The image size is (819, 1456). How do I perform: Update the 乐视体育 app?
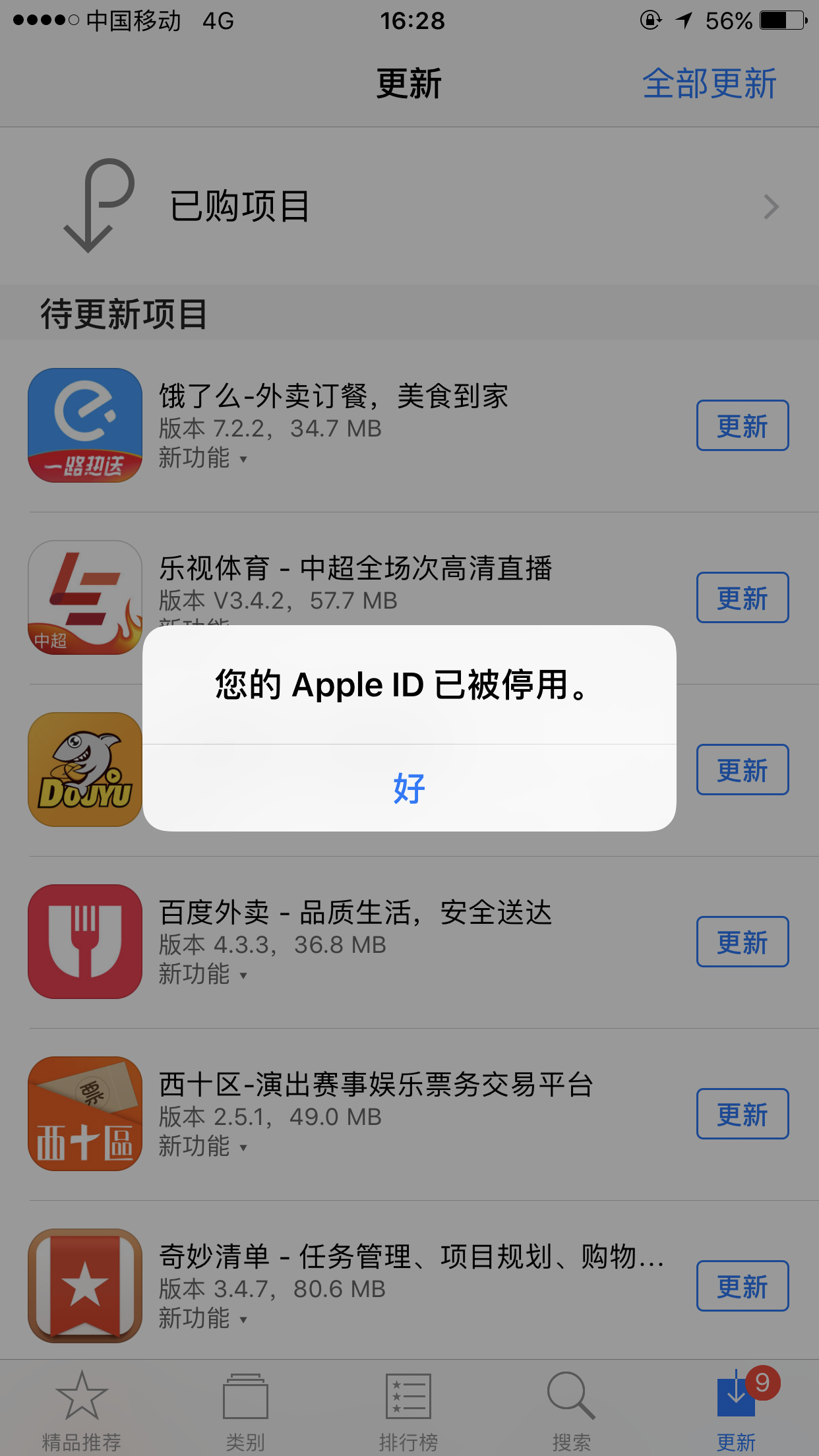pyautogui.click(x=742, y=597)
